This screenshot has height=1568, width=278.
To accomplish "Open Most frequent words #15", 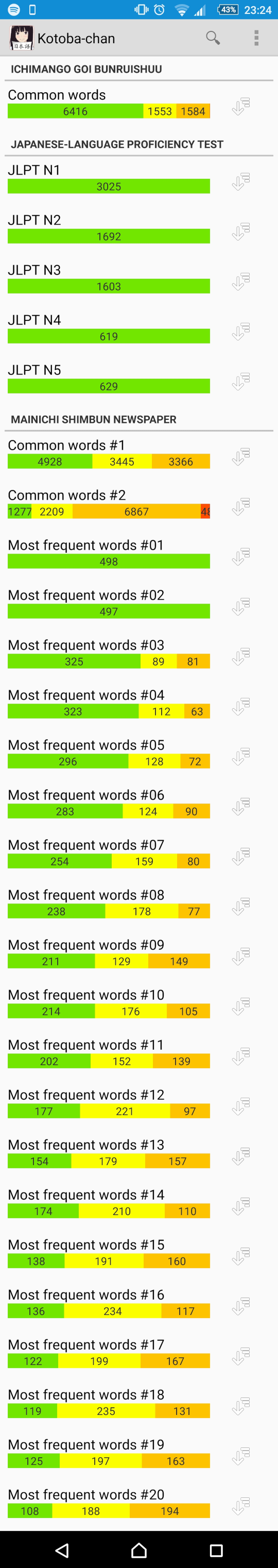I will [138, 1252].
